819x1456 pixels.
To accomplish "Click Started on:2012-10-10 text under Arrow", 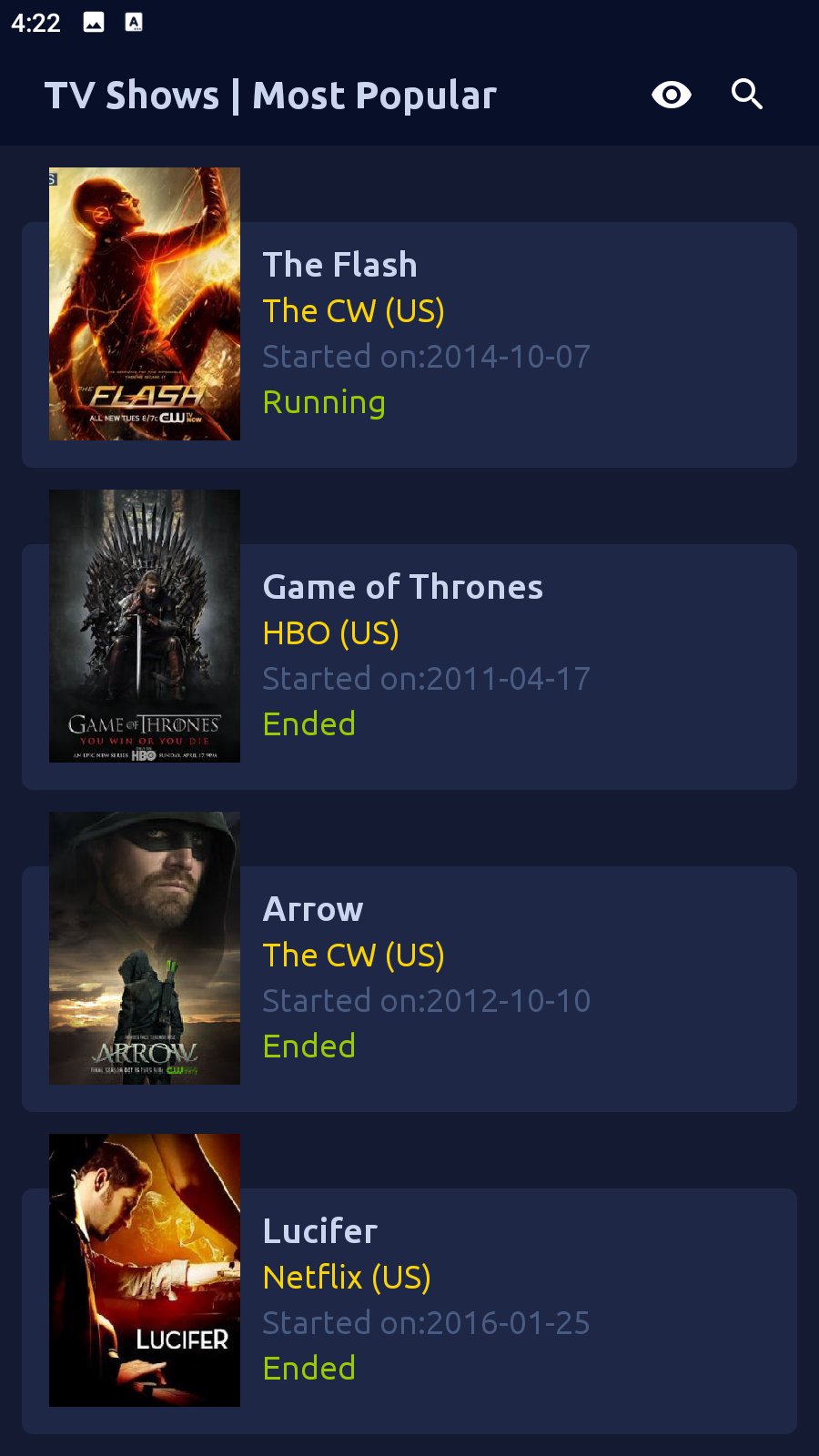I will point(427,999).
